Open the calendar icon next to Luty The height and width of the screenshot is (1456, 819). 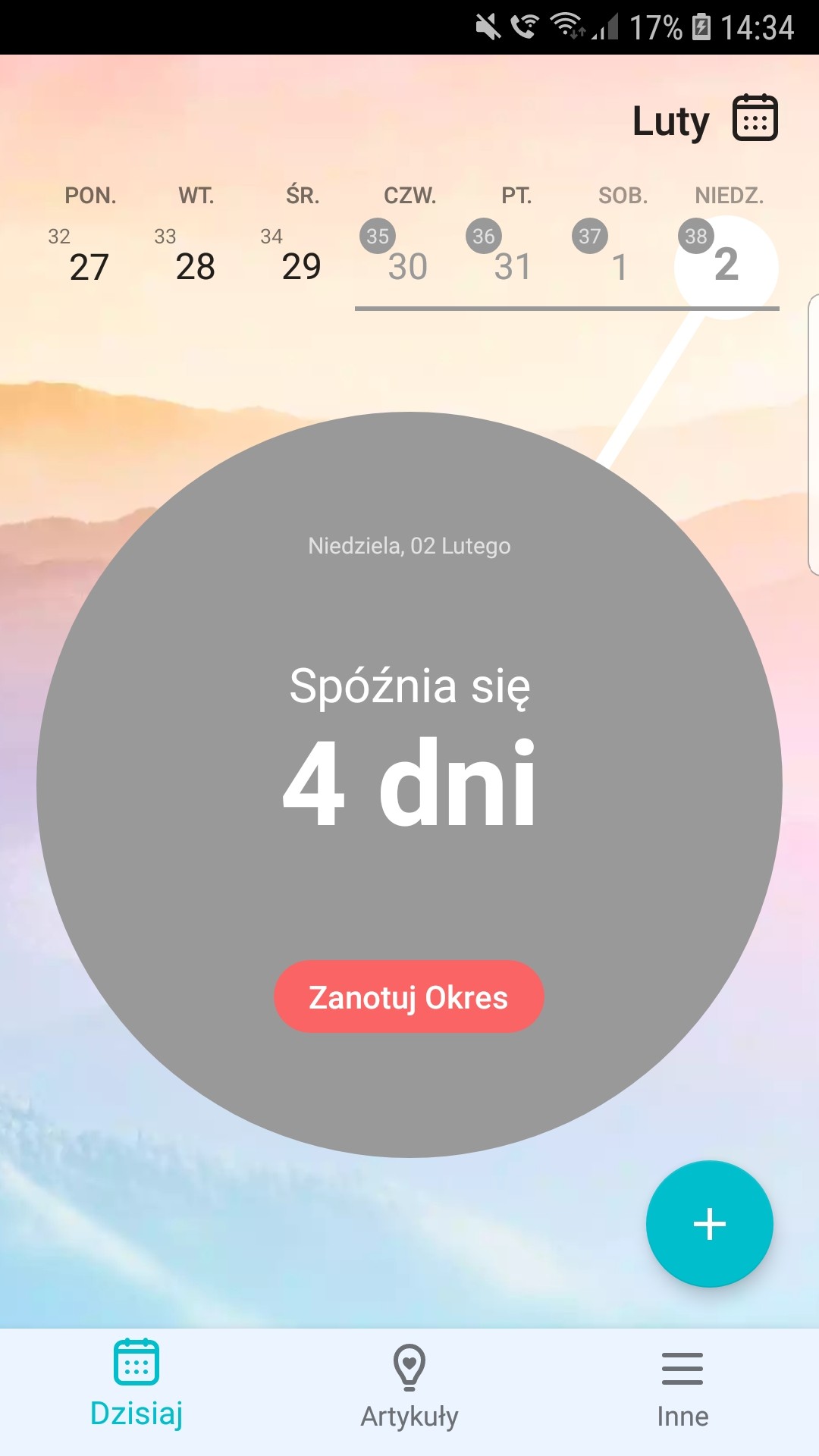tap(755, 118)
